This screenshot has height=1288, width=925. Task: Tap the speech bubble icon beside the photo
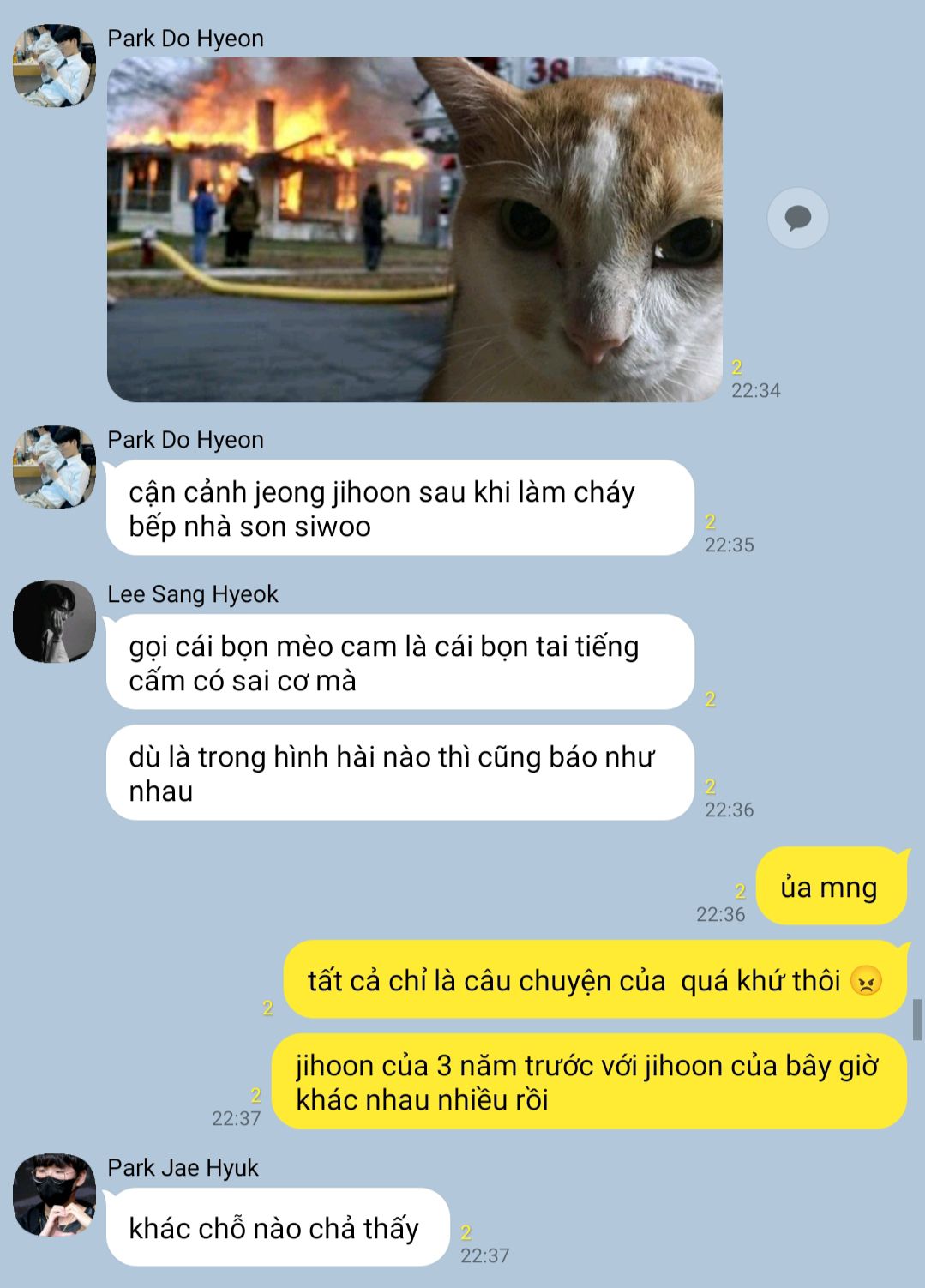(797, 218)
